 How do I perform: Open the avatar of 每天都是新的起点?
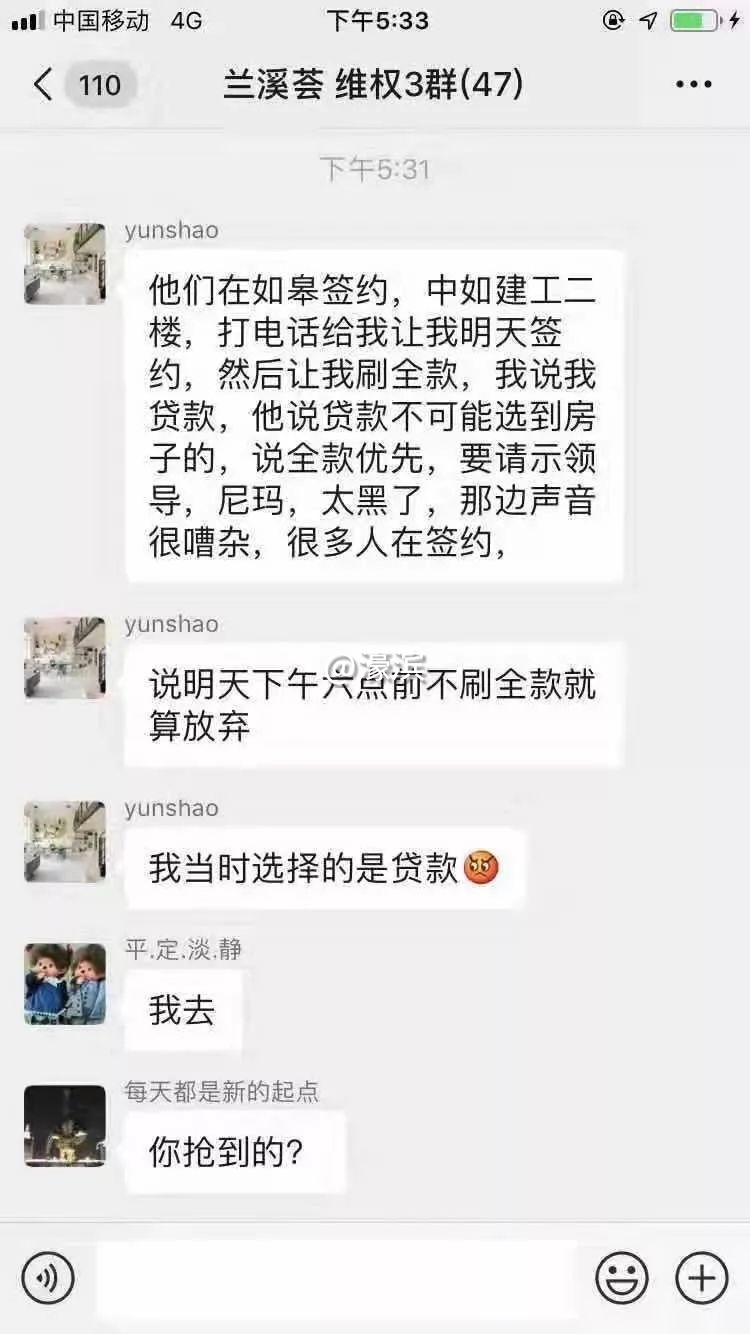tap(65, 1125)
